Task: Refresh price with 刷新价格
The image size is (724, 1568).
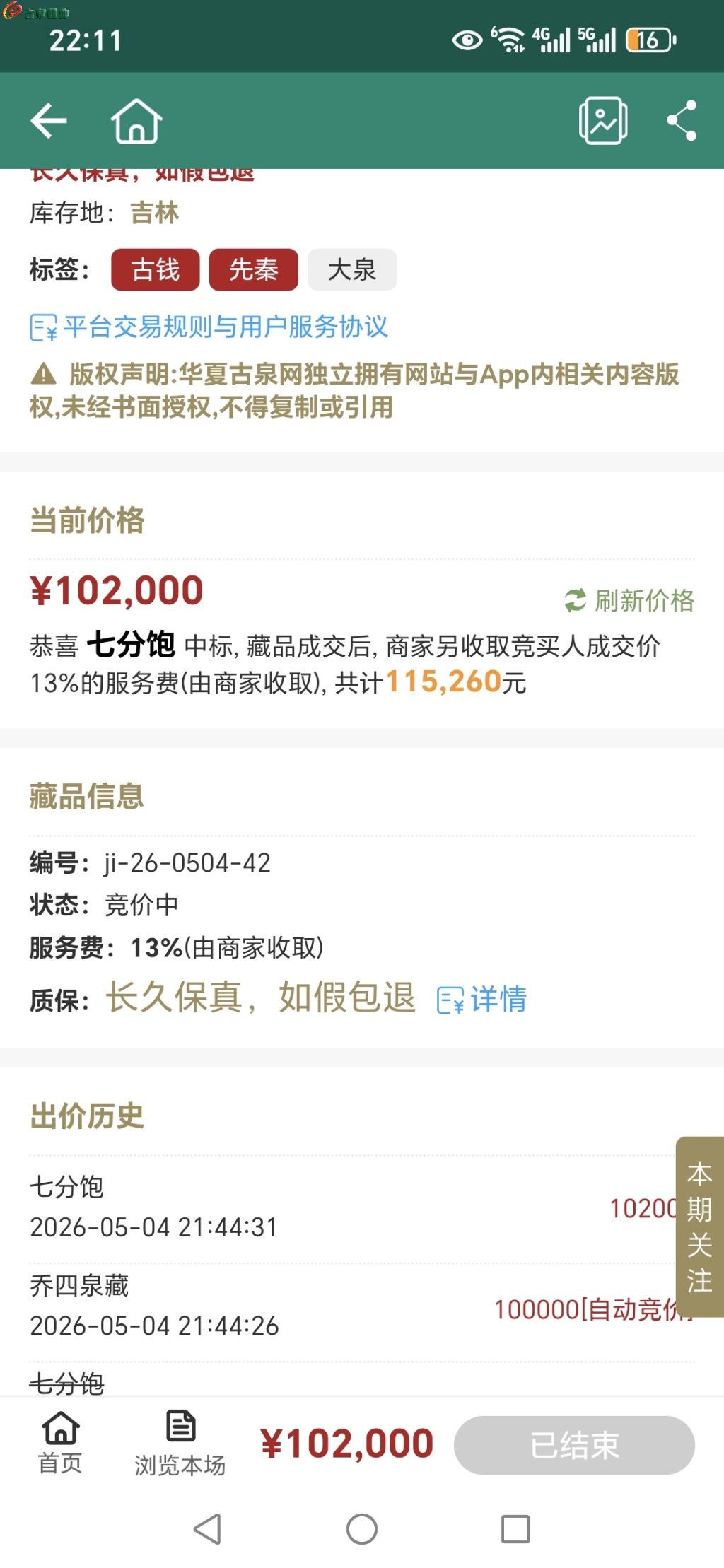Action: tap(629, 601)
